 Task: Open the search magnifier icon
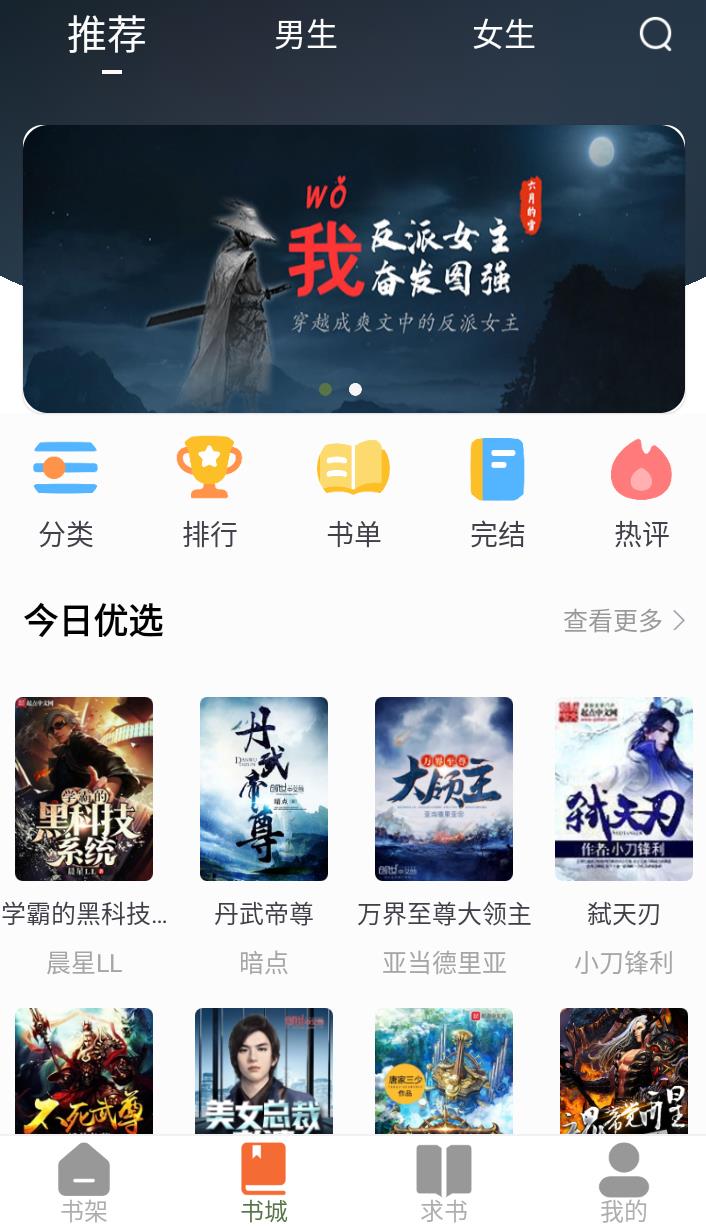[x=655, y=35]
